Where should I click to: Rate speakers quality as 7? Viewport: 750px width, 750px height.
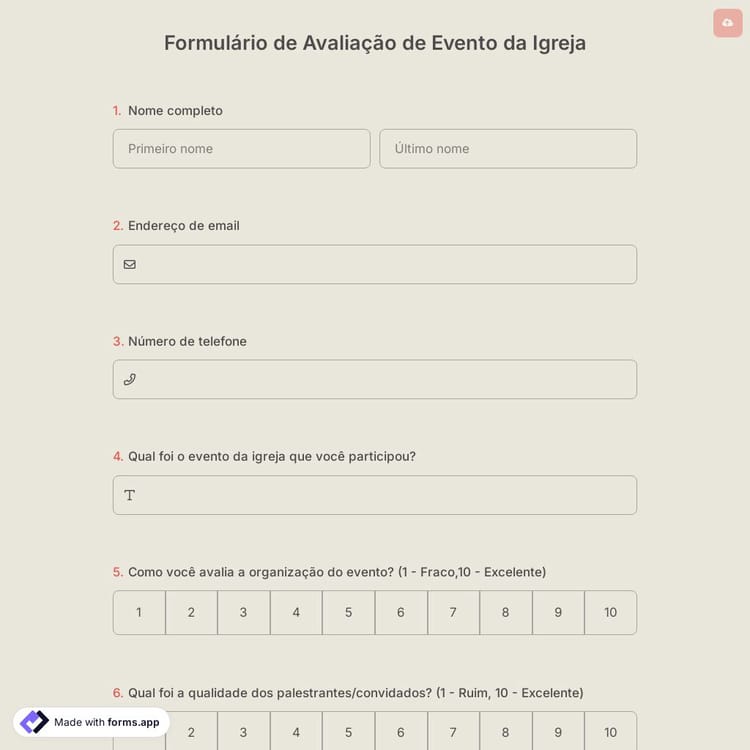[x=453, y=732]
